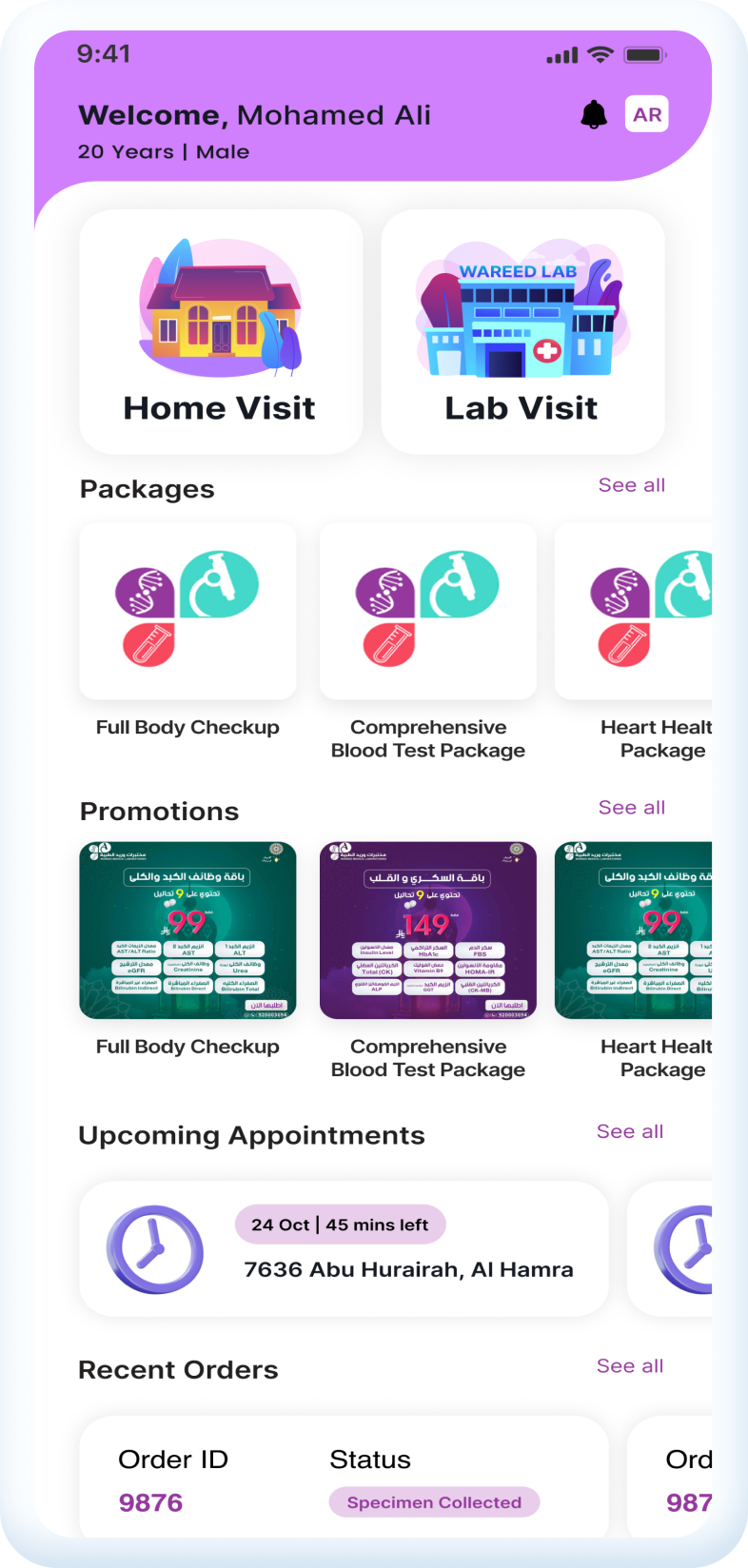Select the Home Visit card

[x=221, y=331]
